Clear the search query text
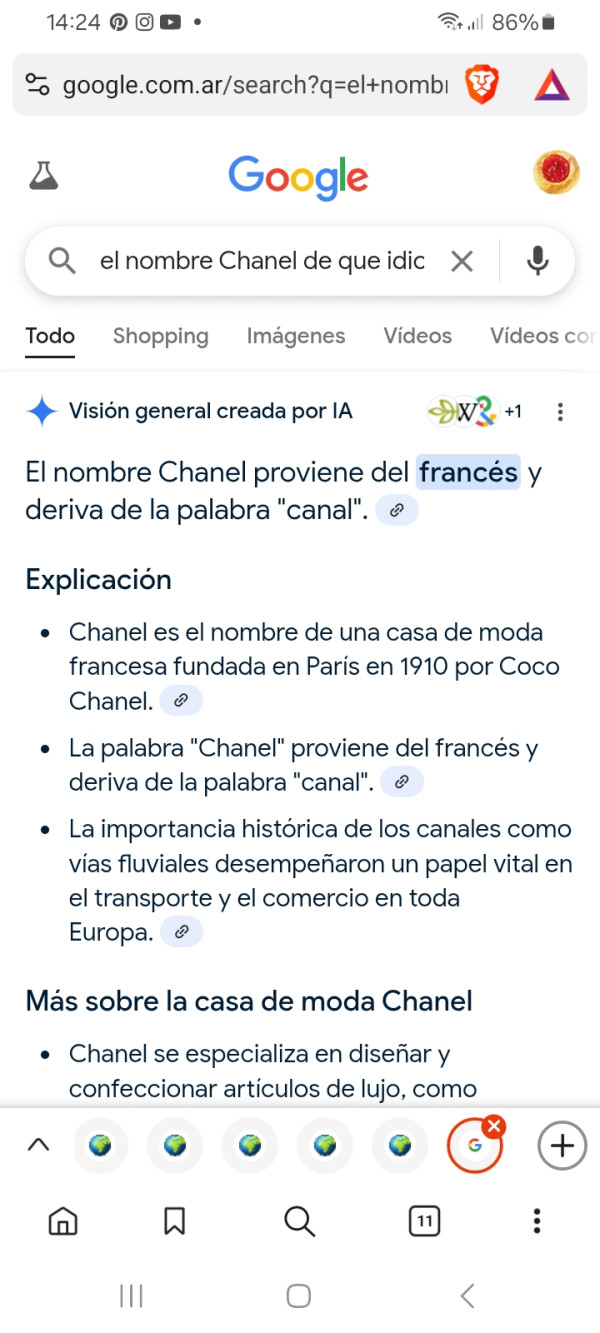600x1333 pixels. click(461, 262)
